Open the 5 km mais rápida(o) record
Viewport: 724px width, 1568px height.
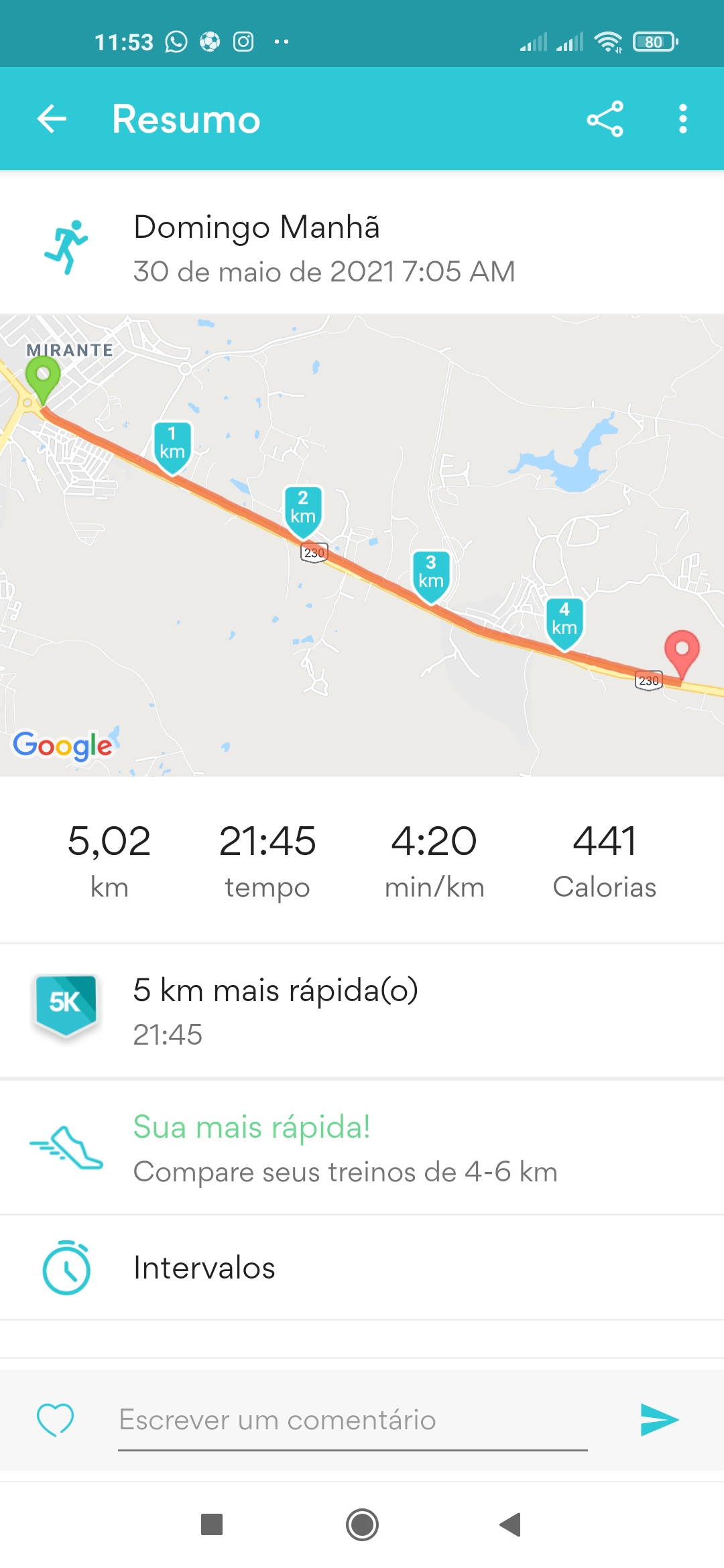tap(362, 1010)
